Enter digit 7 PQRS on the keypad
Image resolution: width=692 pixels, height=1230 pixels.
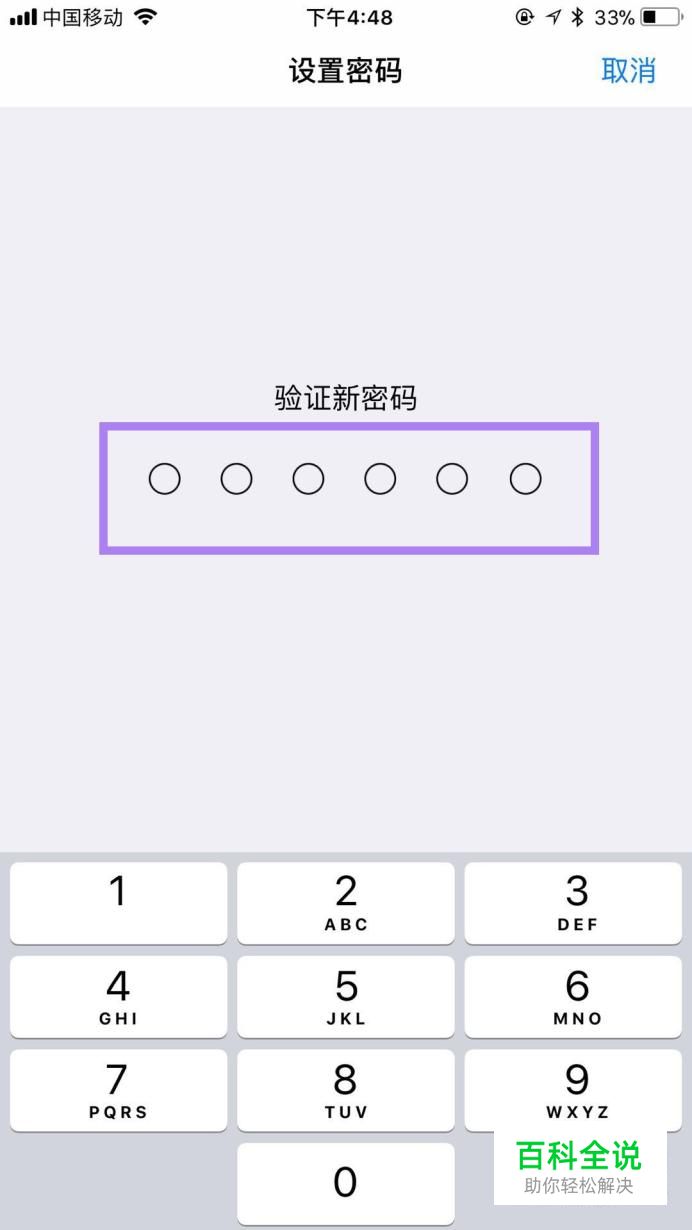coord(118,1090)
